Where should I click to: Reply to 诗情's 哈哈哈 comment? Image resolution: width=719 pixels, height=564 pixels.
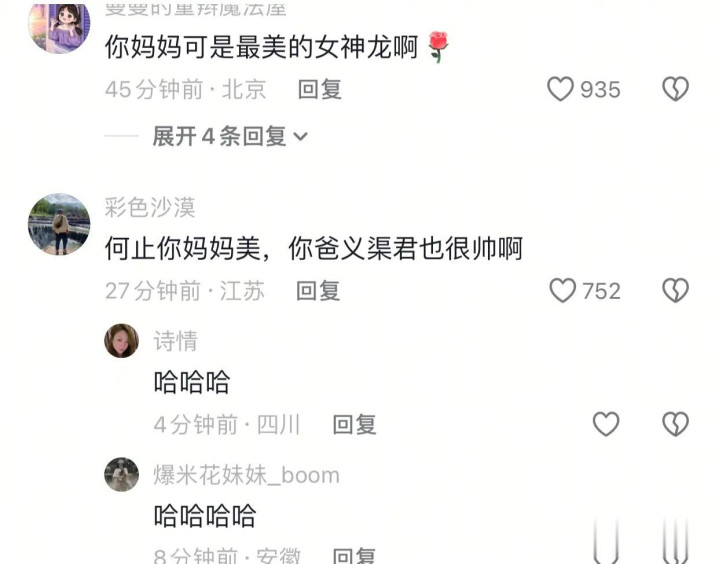[x=354, y=424]
